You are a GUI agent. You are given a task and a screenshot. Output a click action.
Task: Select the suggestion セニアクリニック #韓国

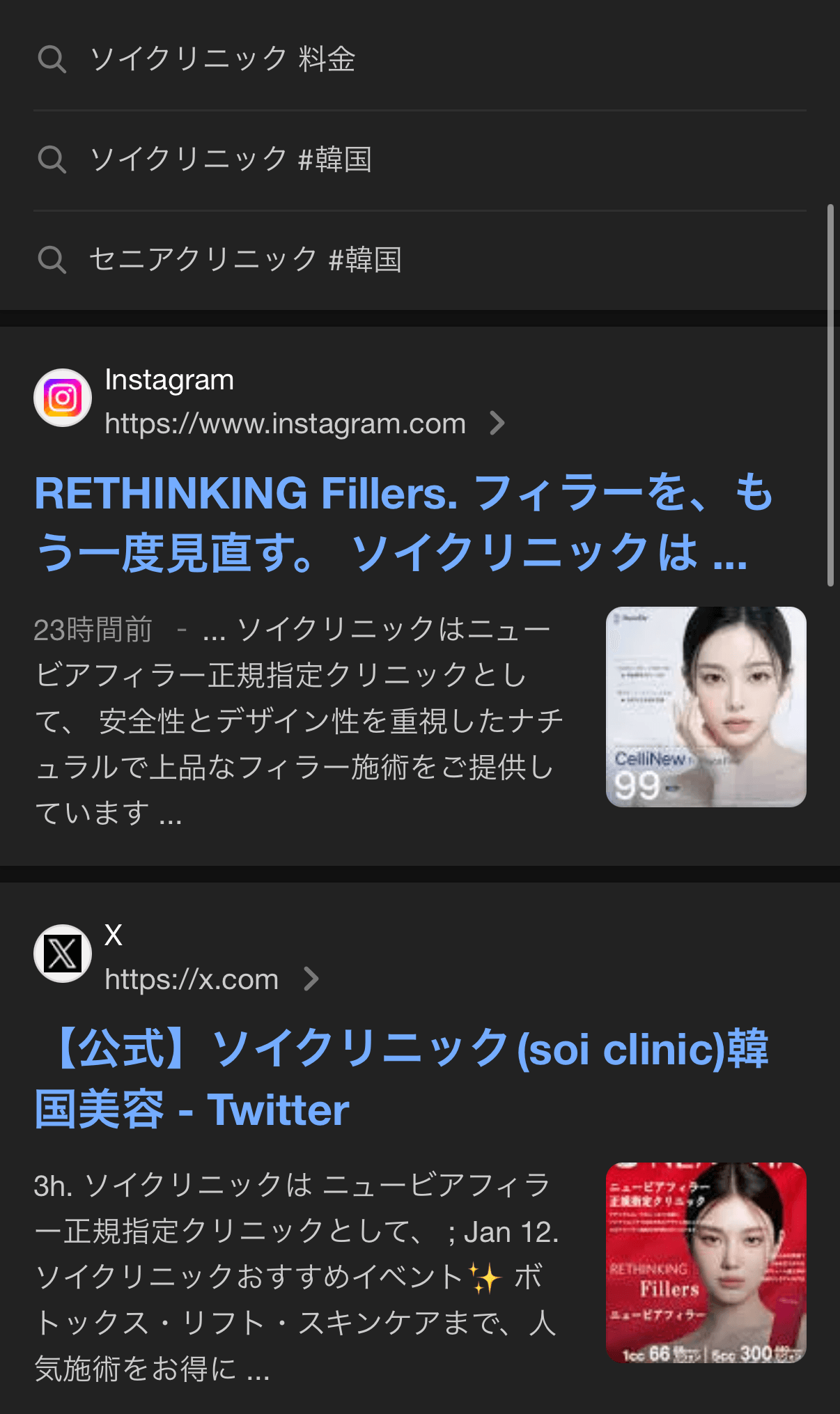[247, 260]
